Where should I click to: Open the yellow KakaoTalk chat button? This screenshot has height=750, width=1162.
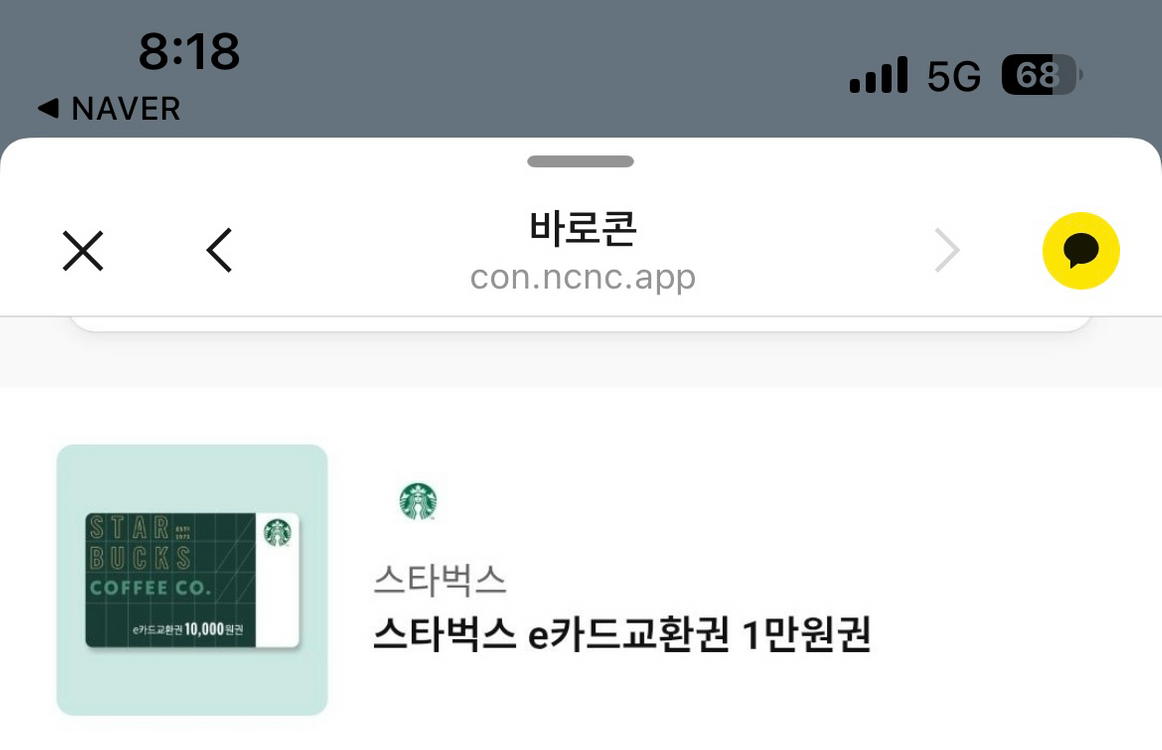1080,250
